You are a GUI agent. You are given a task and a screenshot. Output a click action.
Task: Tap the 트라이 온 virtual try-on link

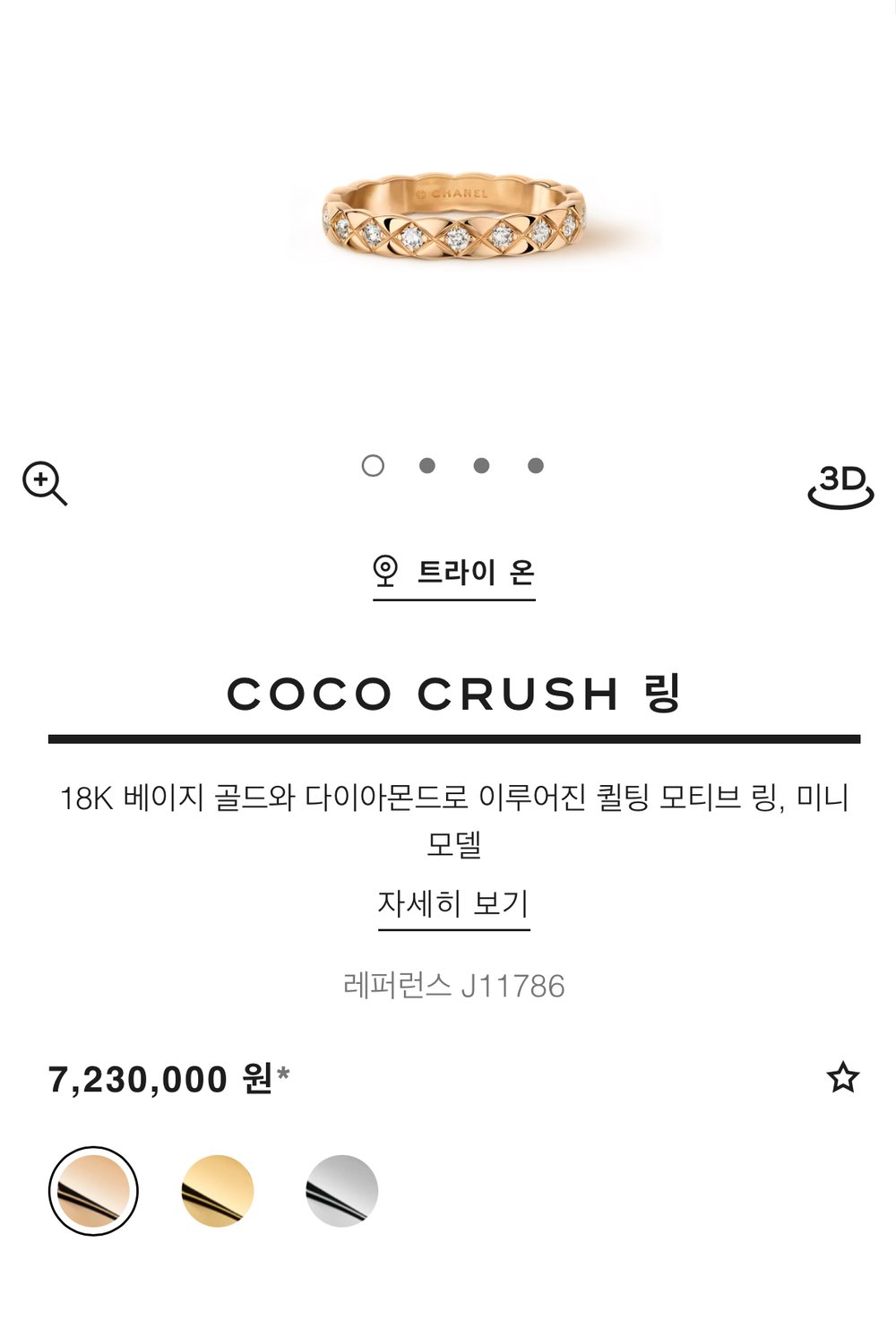pos(454,573)
